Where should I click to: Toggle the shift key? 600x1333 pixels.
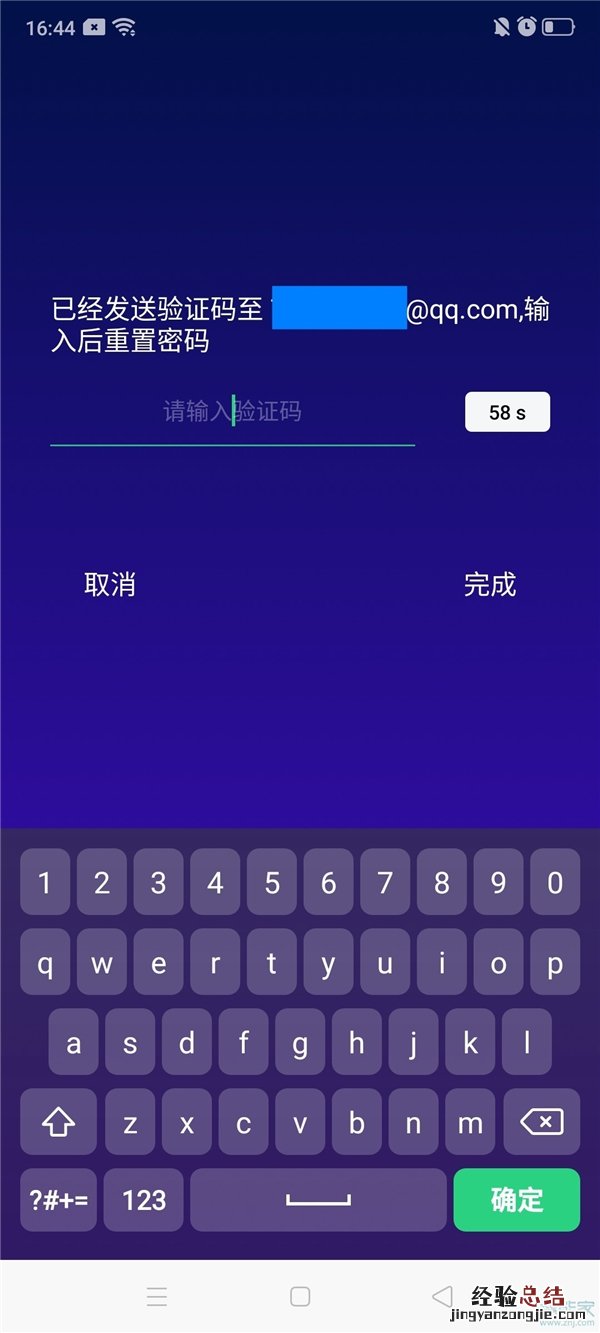[x=58, y=1122]
